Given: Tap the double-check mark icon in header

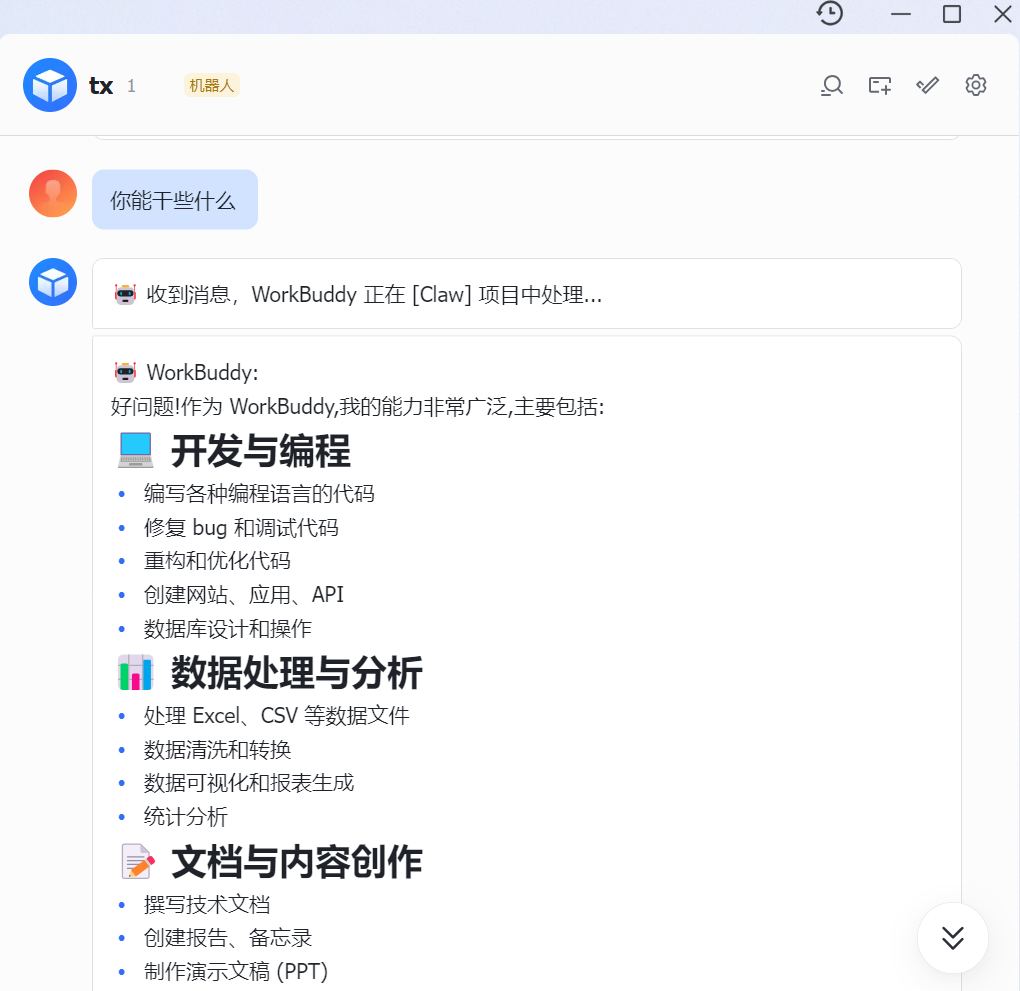Looking at the screenshot, I should [928, 86].
